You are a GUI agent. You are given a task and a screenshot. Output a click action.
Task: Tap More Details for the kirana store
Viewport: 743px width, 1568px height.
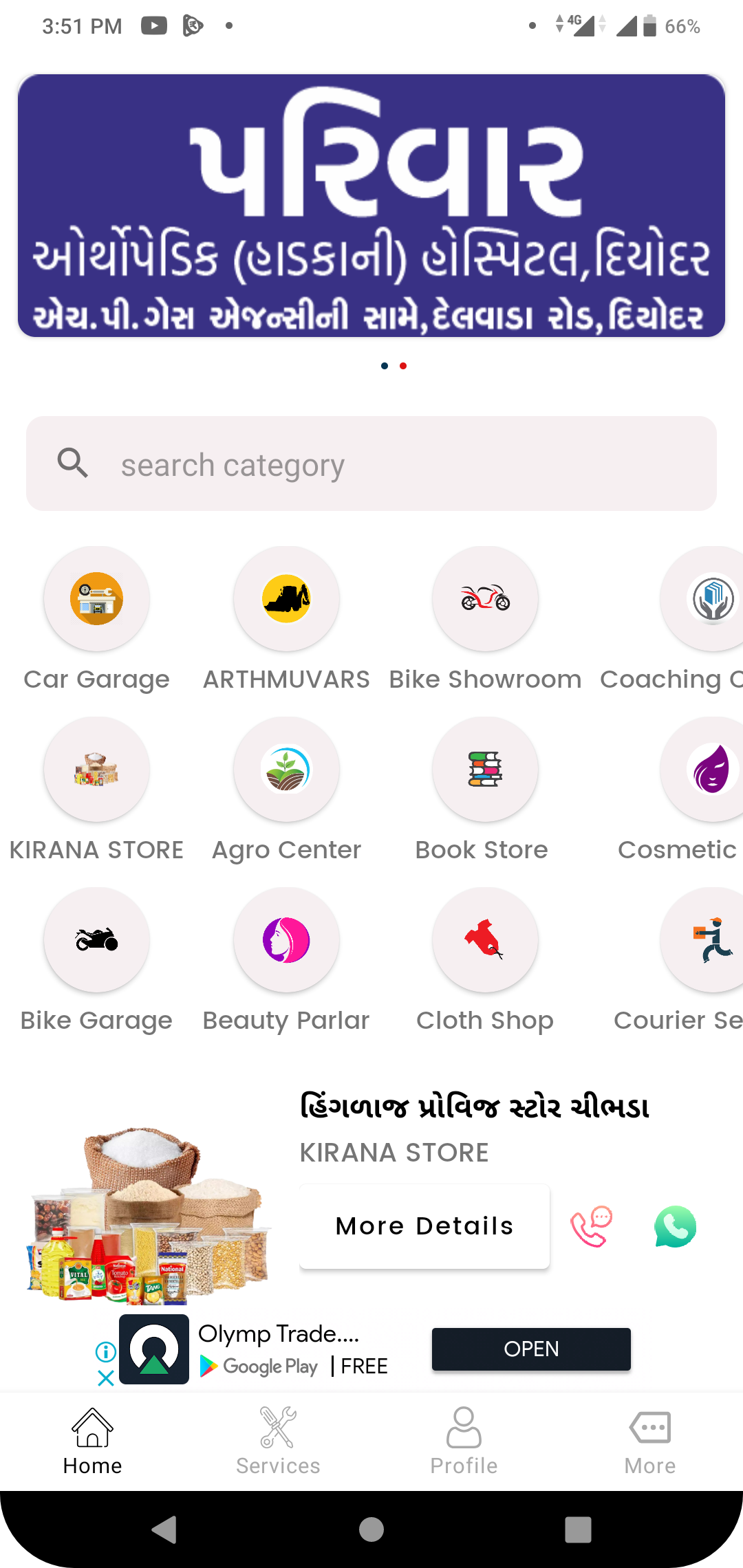[x=424, y=1226]
